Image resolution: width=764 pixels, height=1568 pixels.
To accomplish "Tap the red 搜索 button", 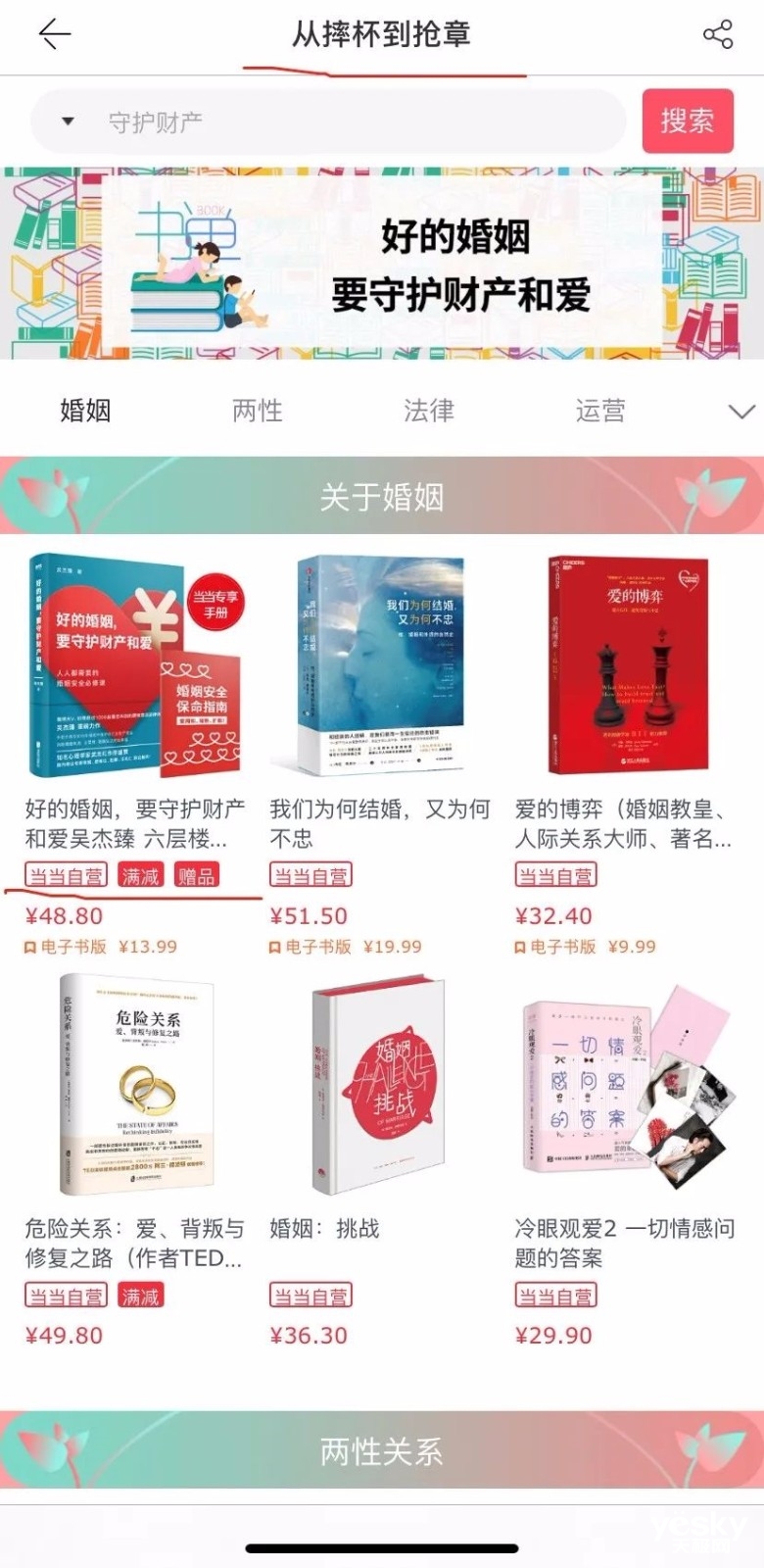I will (x=688, y=122).
